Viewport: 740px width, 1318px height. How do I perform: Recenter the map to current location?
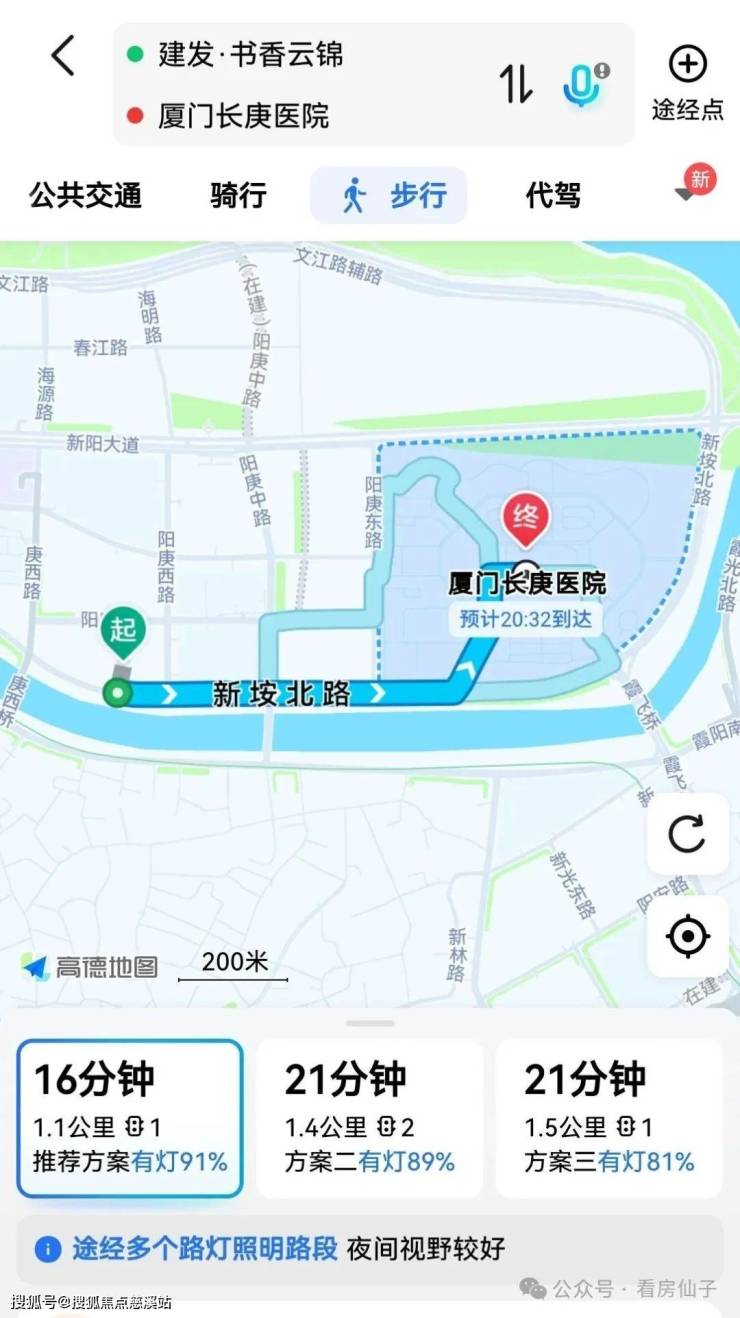(x=687, y=937)
